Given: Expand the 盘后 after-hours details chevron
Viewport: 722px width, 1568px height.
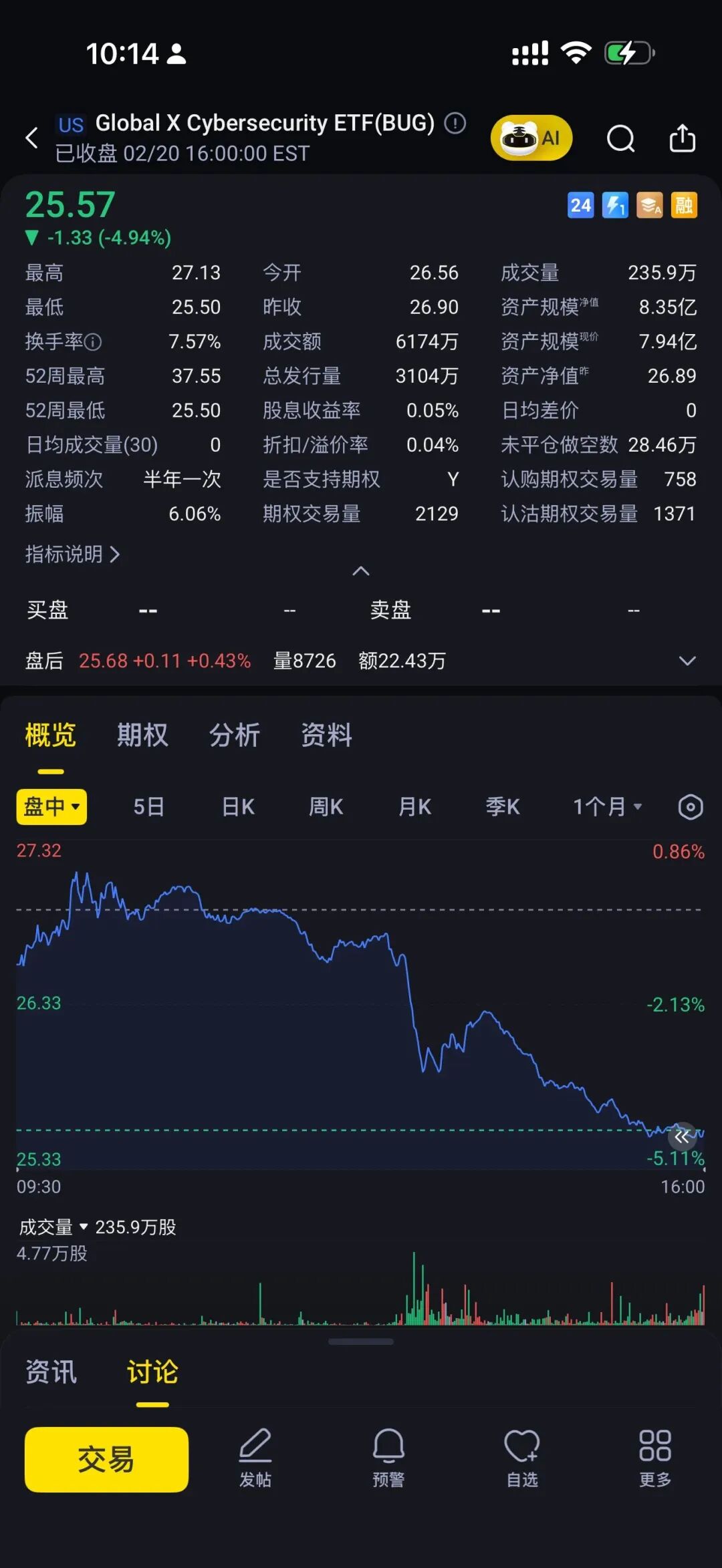Looking at the screenshot, I should pyautogui.click(x=687, y=661).
